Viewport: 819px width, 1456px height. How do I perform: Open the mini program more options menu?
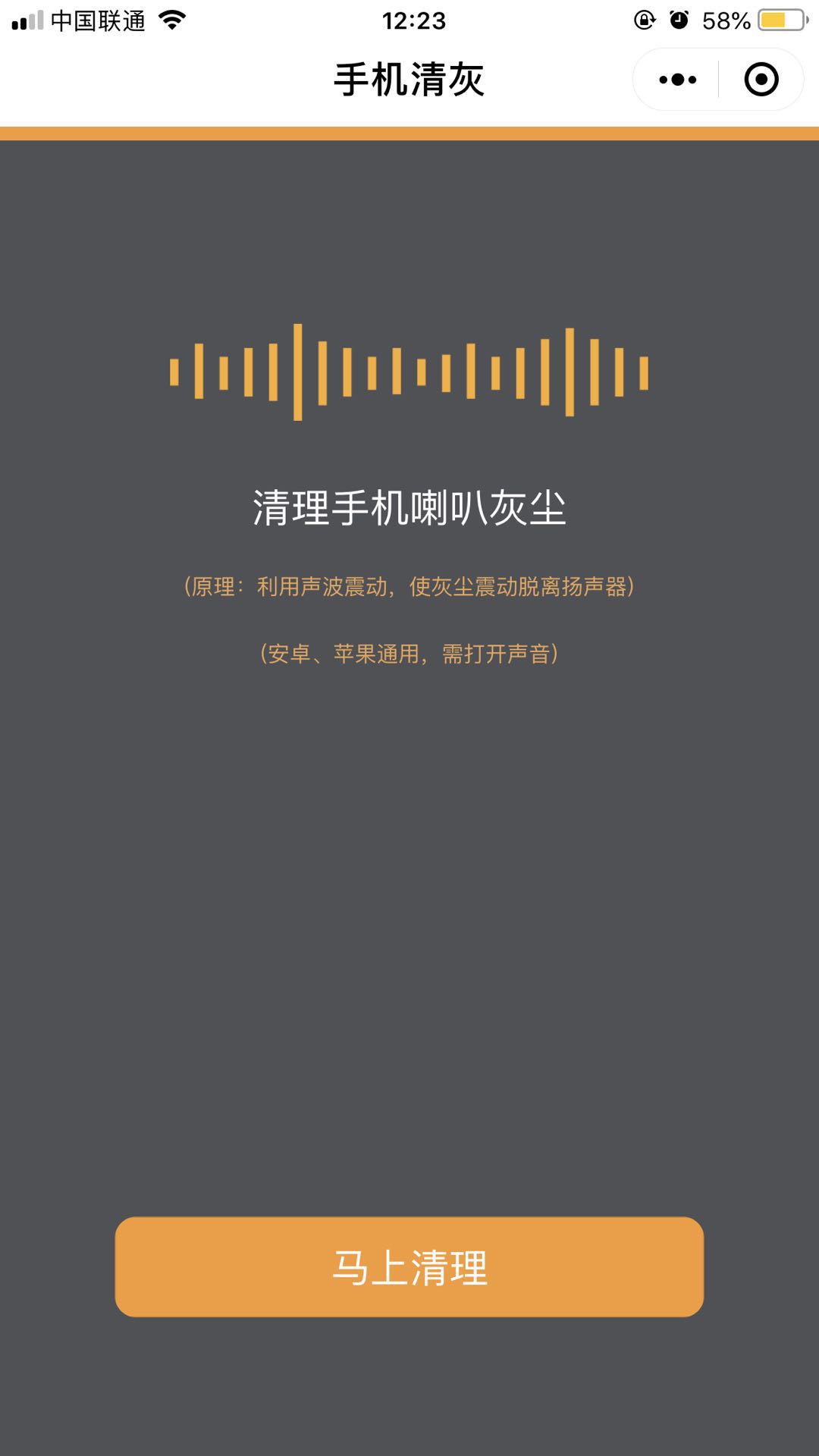677,80
